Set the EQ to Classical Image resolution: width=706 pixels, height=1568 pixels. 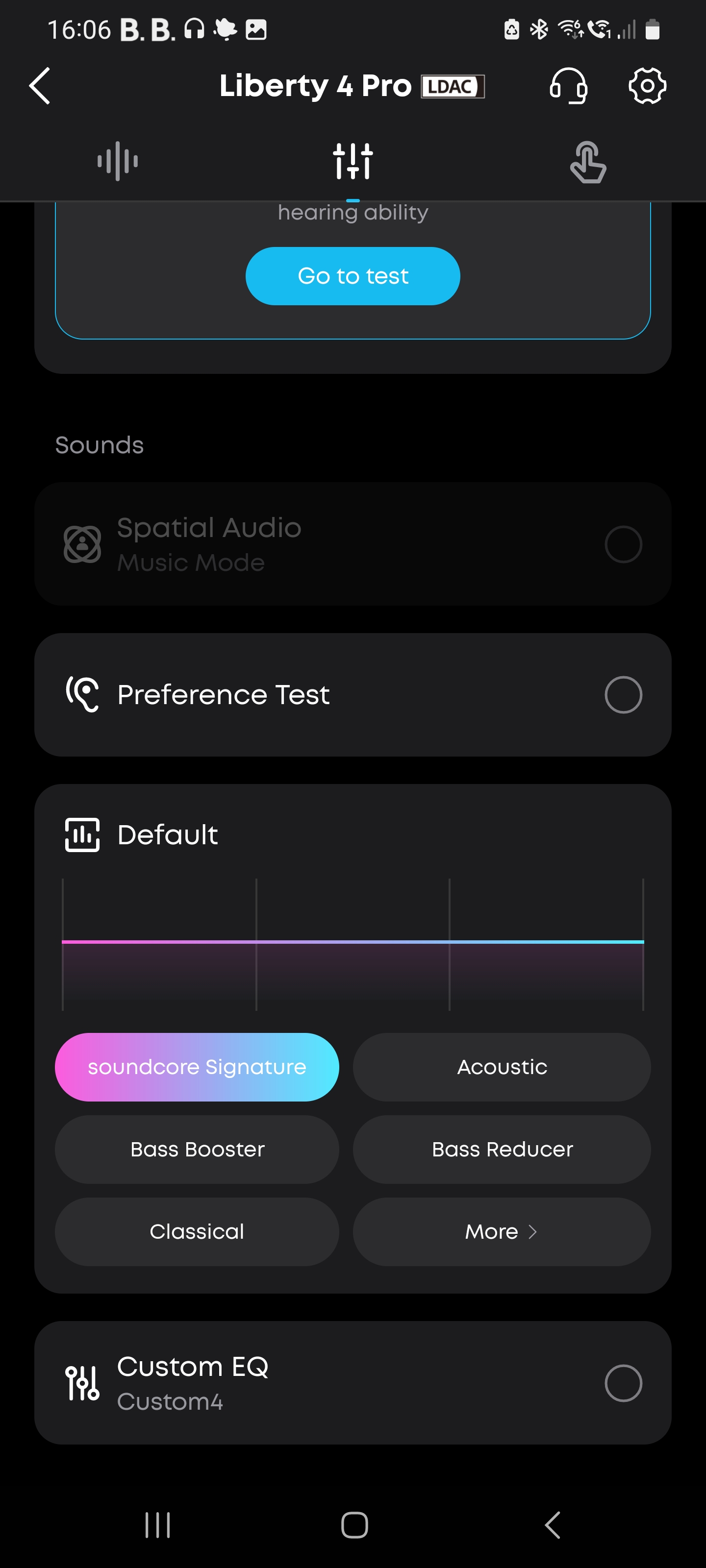pyautogui.click(x=197, y=1231)
